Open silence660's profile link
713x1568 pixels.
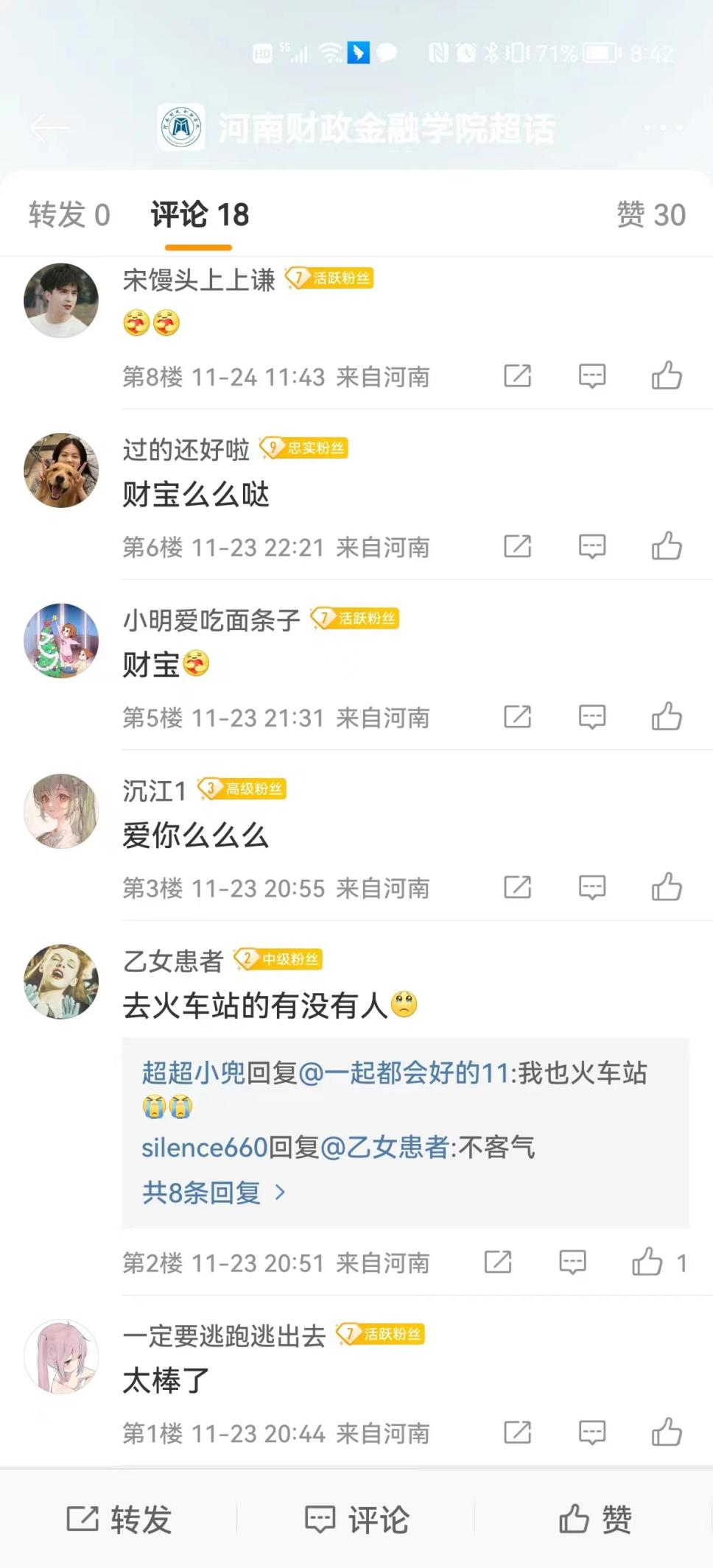[x=204, y=1148]
